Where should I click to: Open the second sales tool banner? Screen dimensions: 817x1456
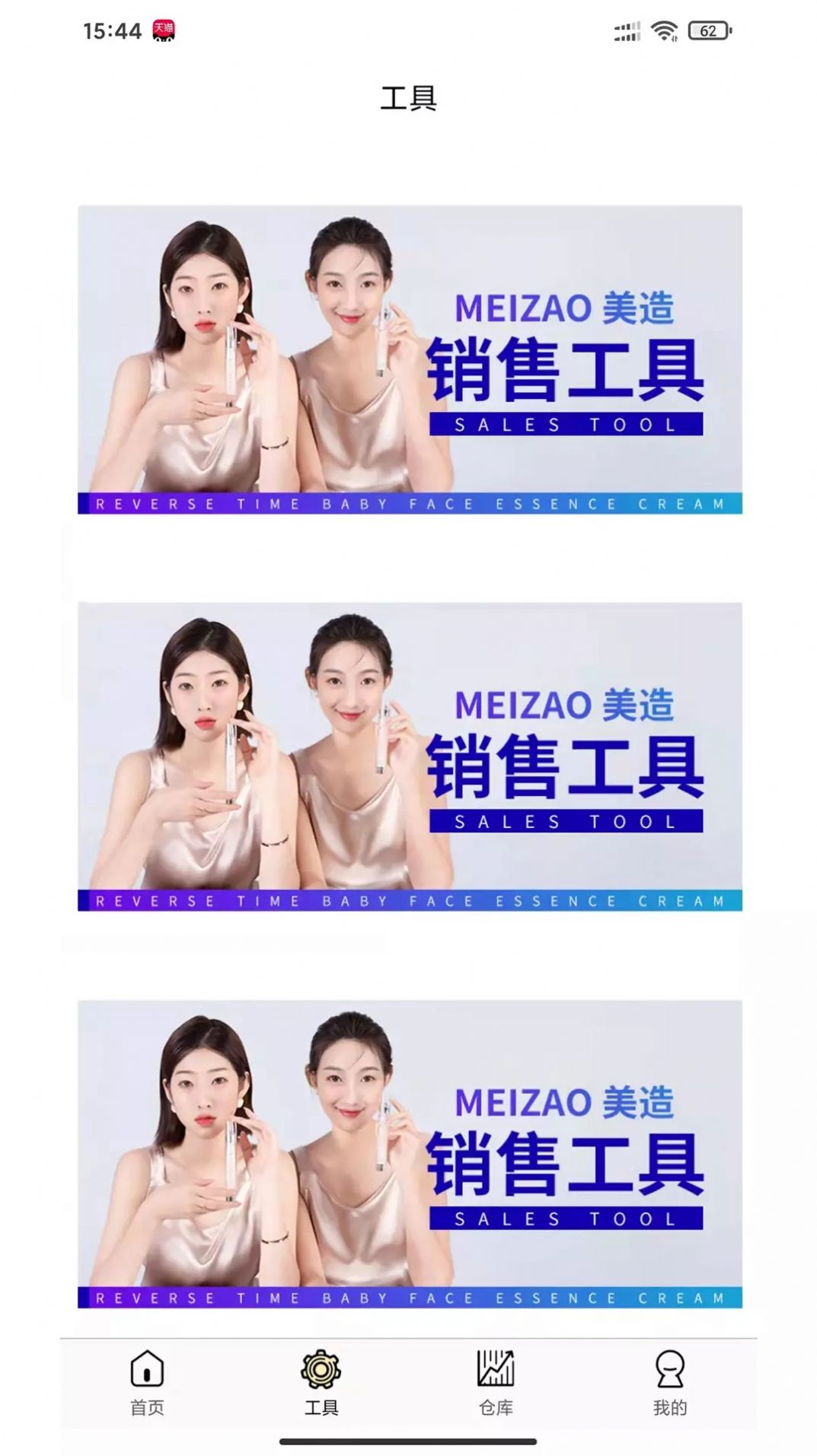[410, 757]
